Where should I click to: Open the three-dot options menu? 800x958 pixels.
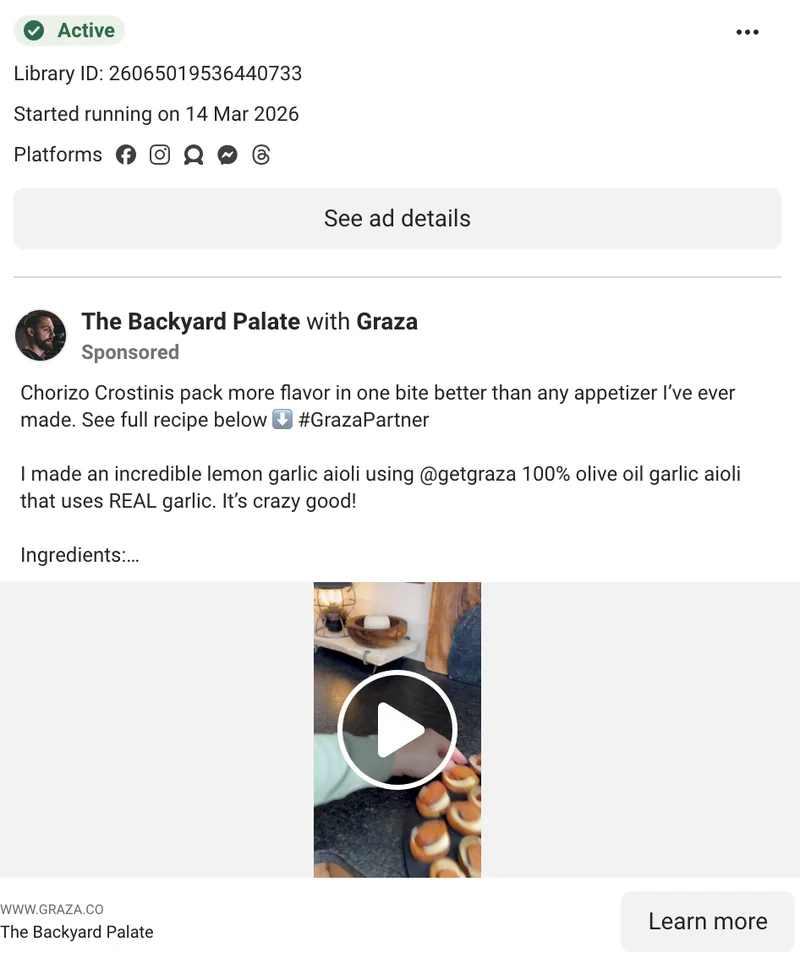(x=747, y=31)
